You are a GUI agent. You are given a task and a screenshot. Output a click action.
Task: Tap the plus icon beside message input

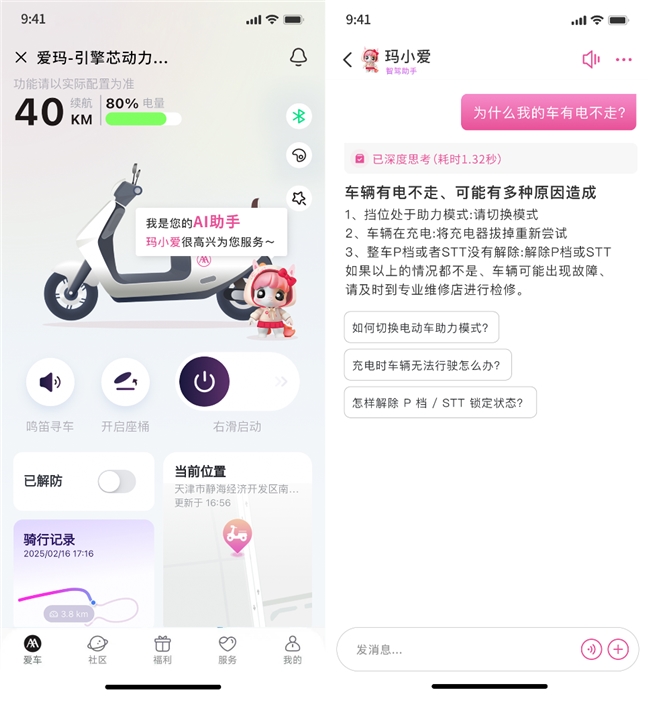pos(618,649)
